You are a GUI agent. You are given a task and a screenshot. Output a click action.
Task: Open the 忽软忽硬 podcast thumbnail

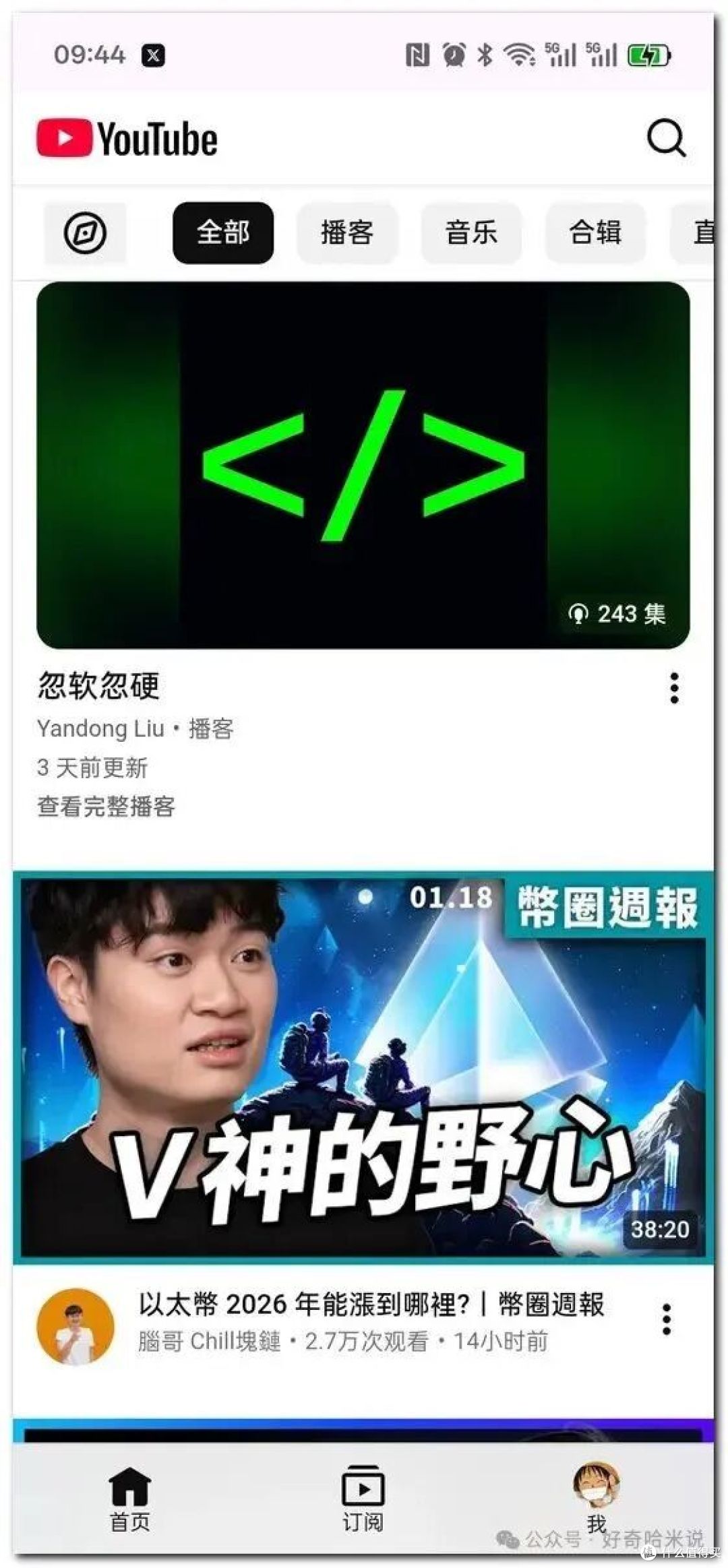(x=363, y=465)
